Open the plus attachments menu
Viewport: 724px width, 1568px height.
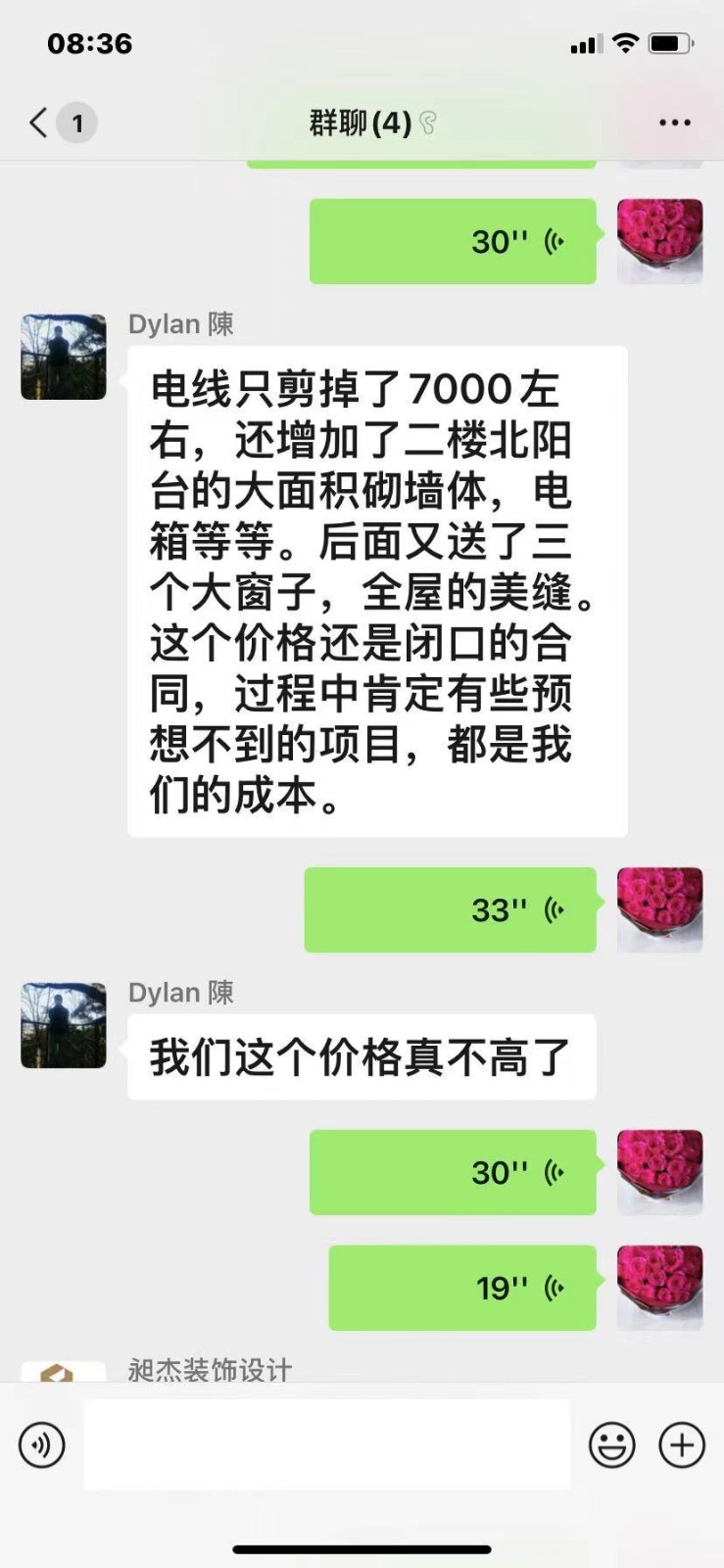(682, 1445)
